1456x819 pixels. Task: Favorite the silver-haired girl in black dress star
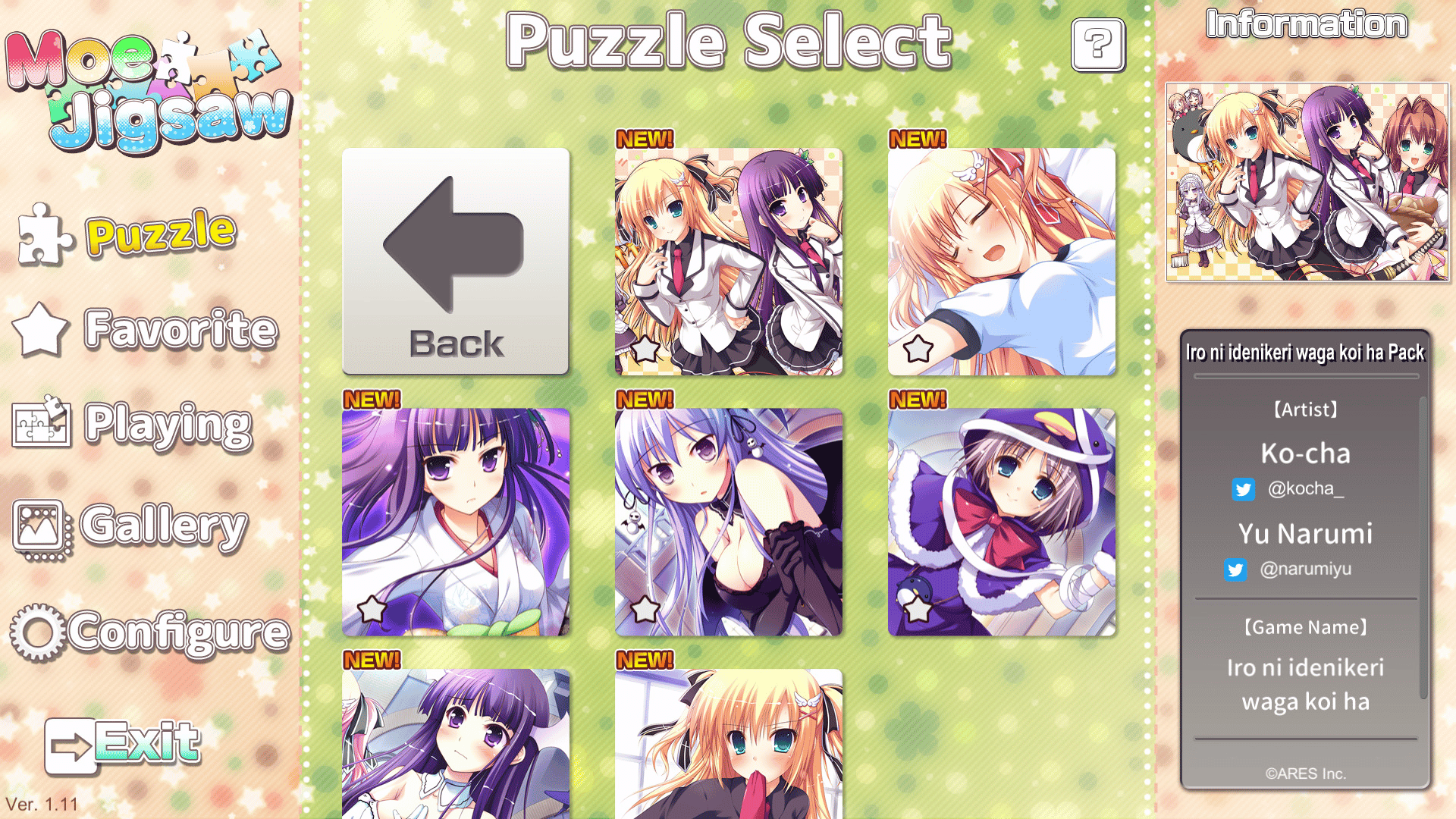click(645, 609)
